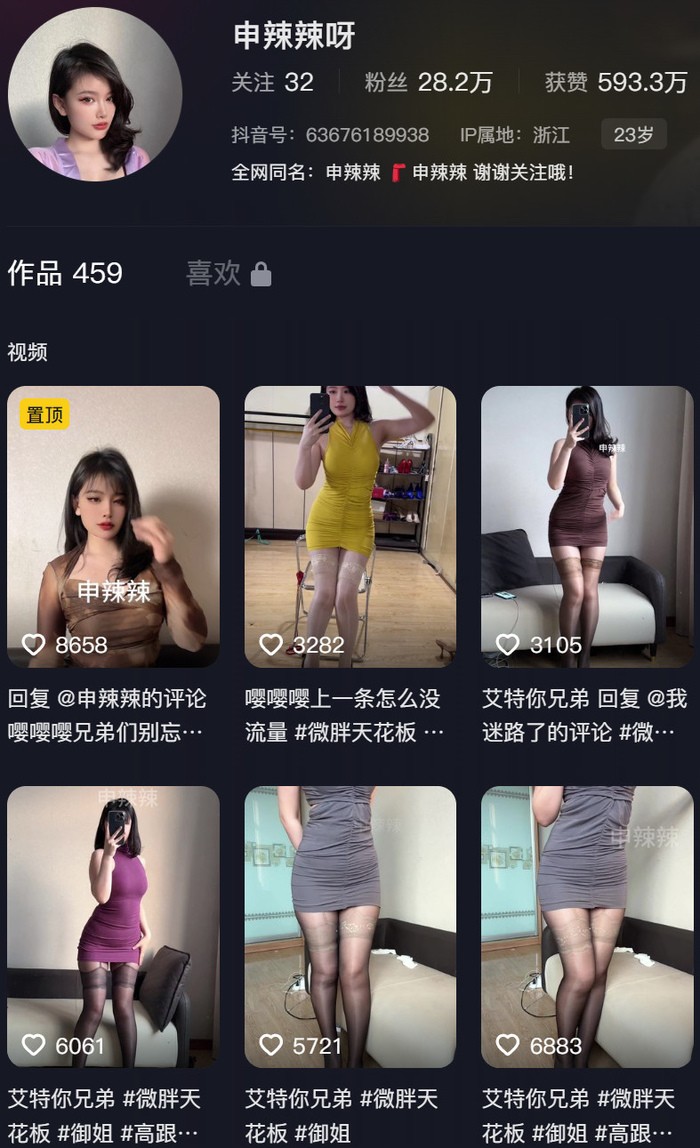Screen dimensions: 700x1148
Task: Play the video showing 6883 likes
Action: [587, 926]
